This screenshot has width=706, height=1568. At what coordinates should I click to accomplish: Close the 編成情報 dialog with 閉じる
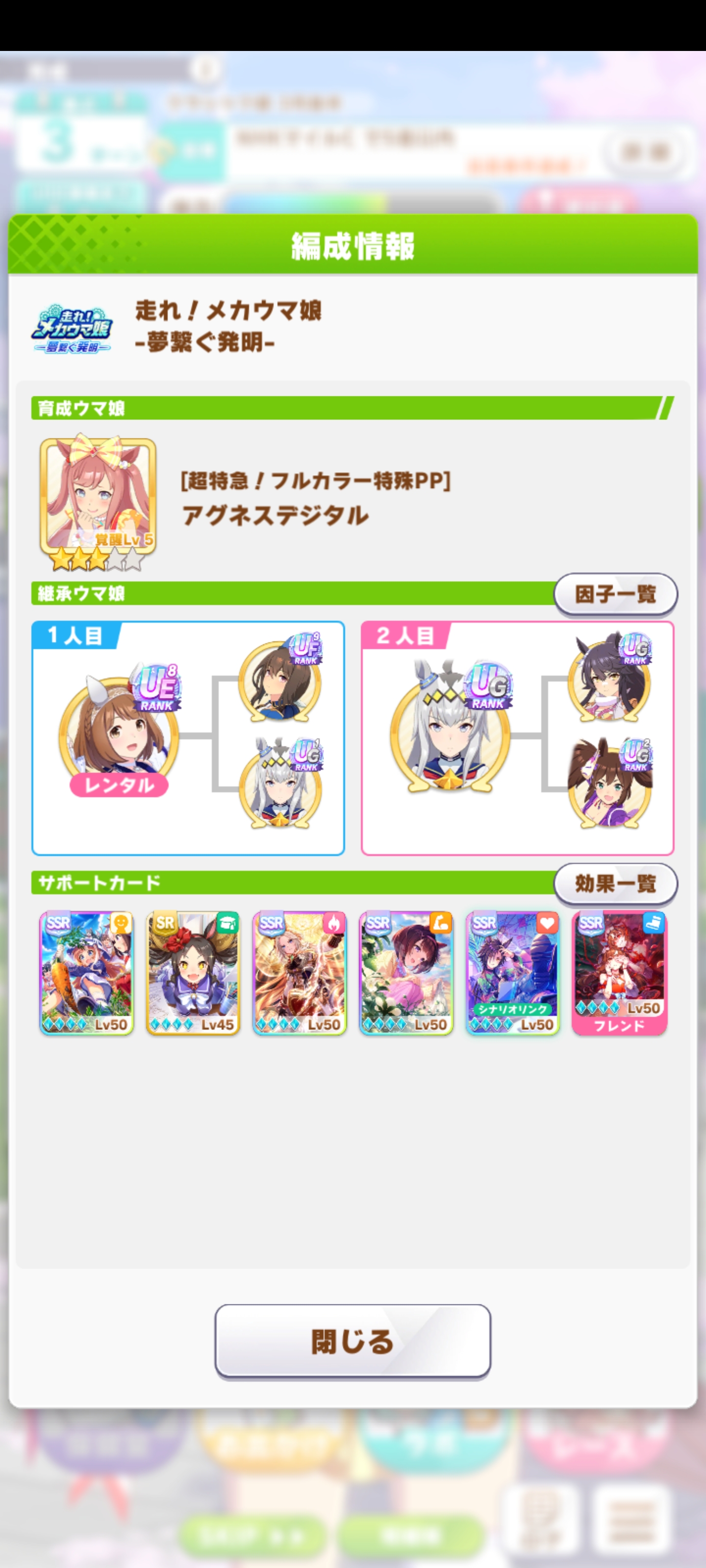[x=353, y=1341]
